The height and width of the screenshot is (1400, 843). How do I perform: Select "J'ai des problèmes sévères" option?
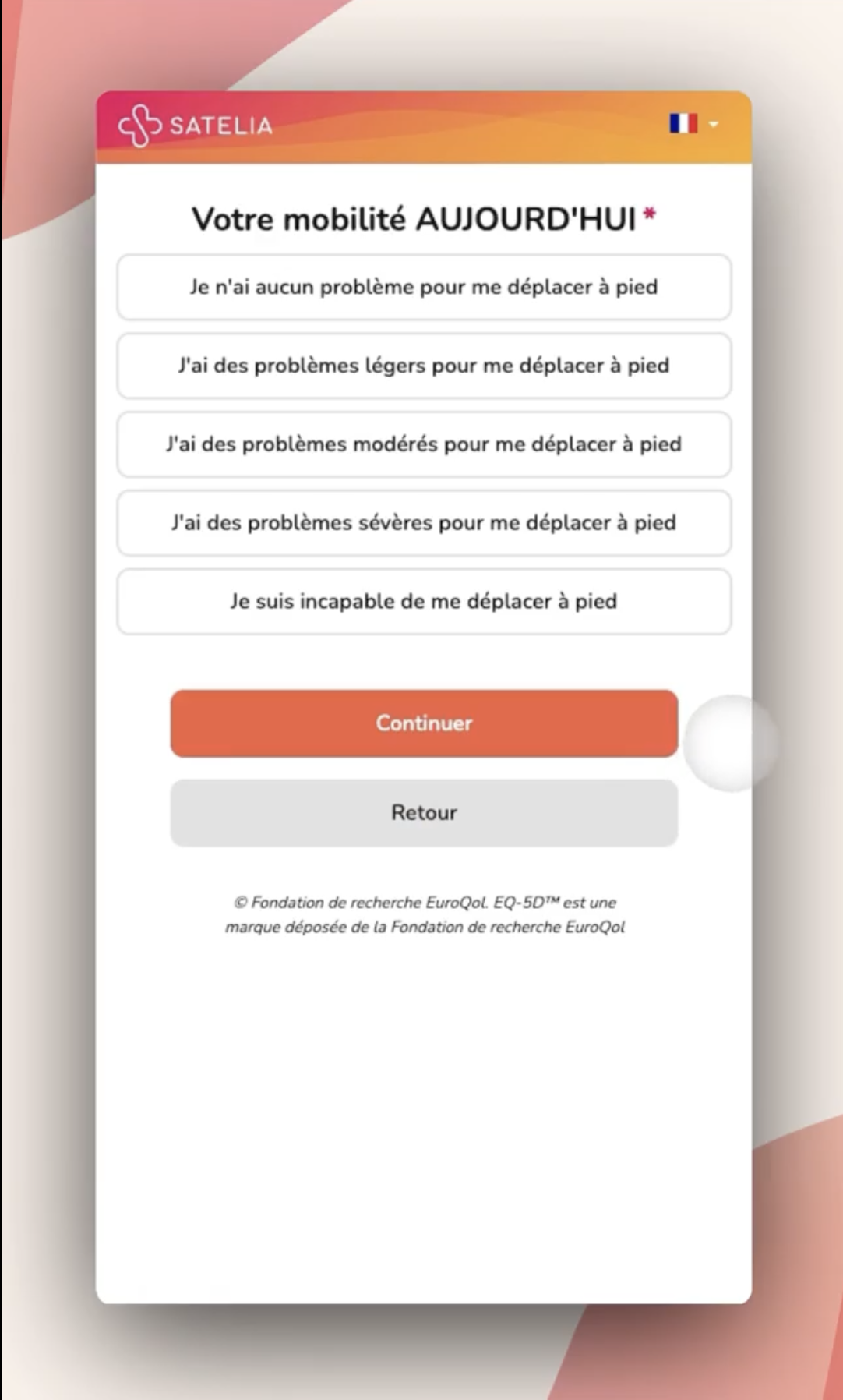click(424, 523)
